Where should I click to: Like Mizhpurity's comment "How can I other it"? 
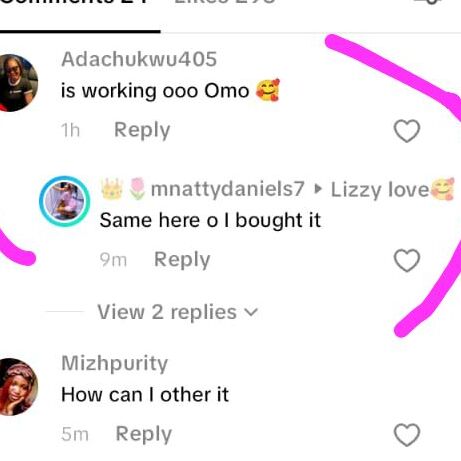pos(407,435)
